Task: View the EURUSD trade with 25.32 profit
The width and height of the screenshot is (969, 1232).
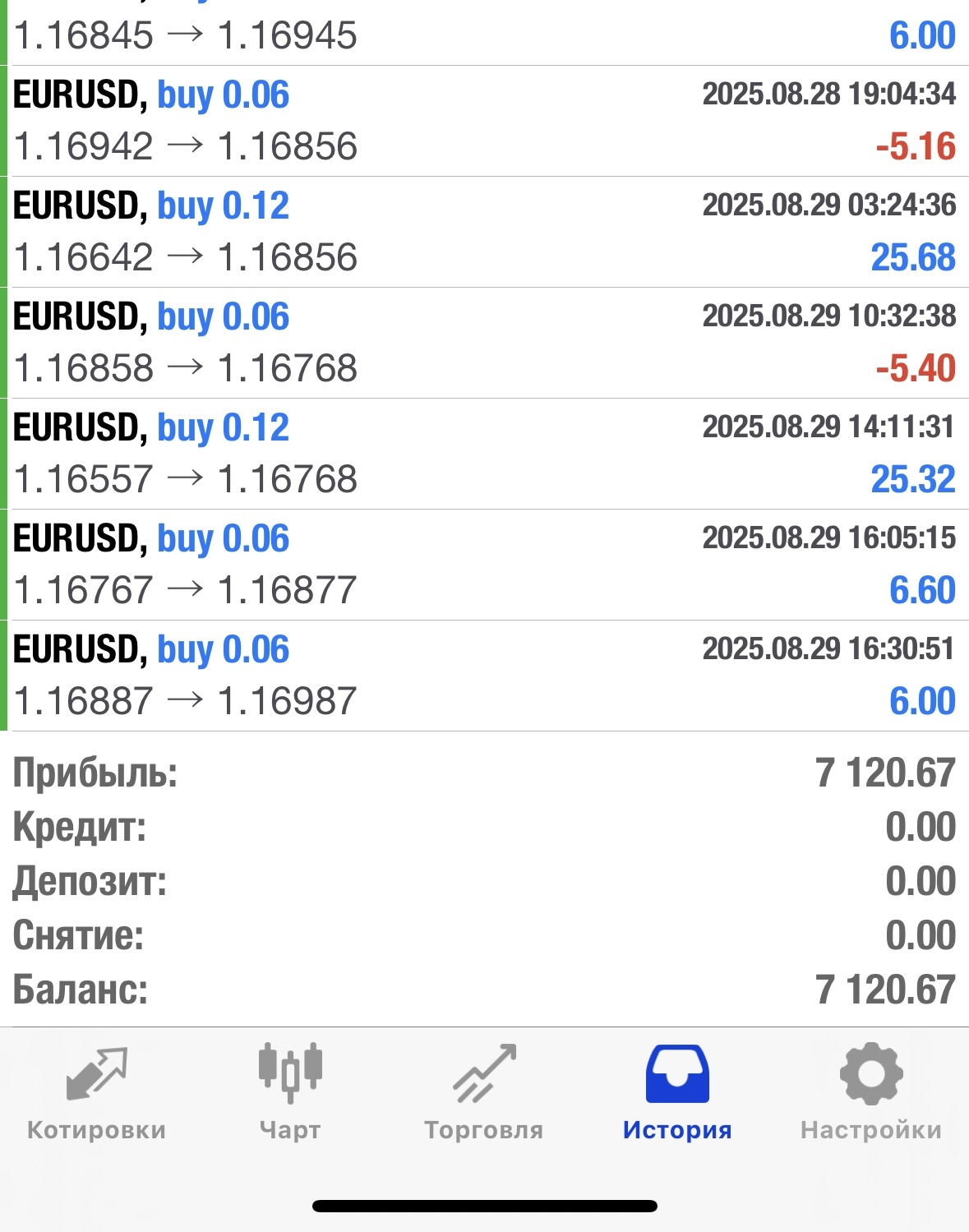Action: point(485,454)
